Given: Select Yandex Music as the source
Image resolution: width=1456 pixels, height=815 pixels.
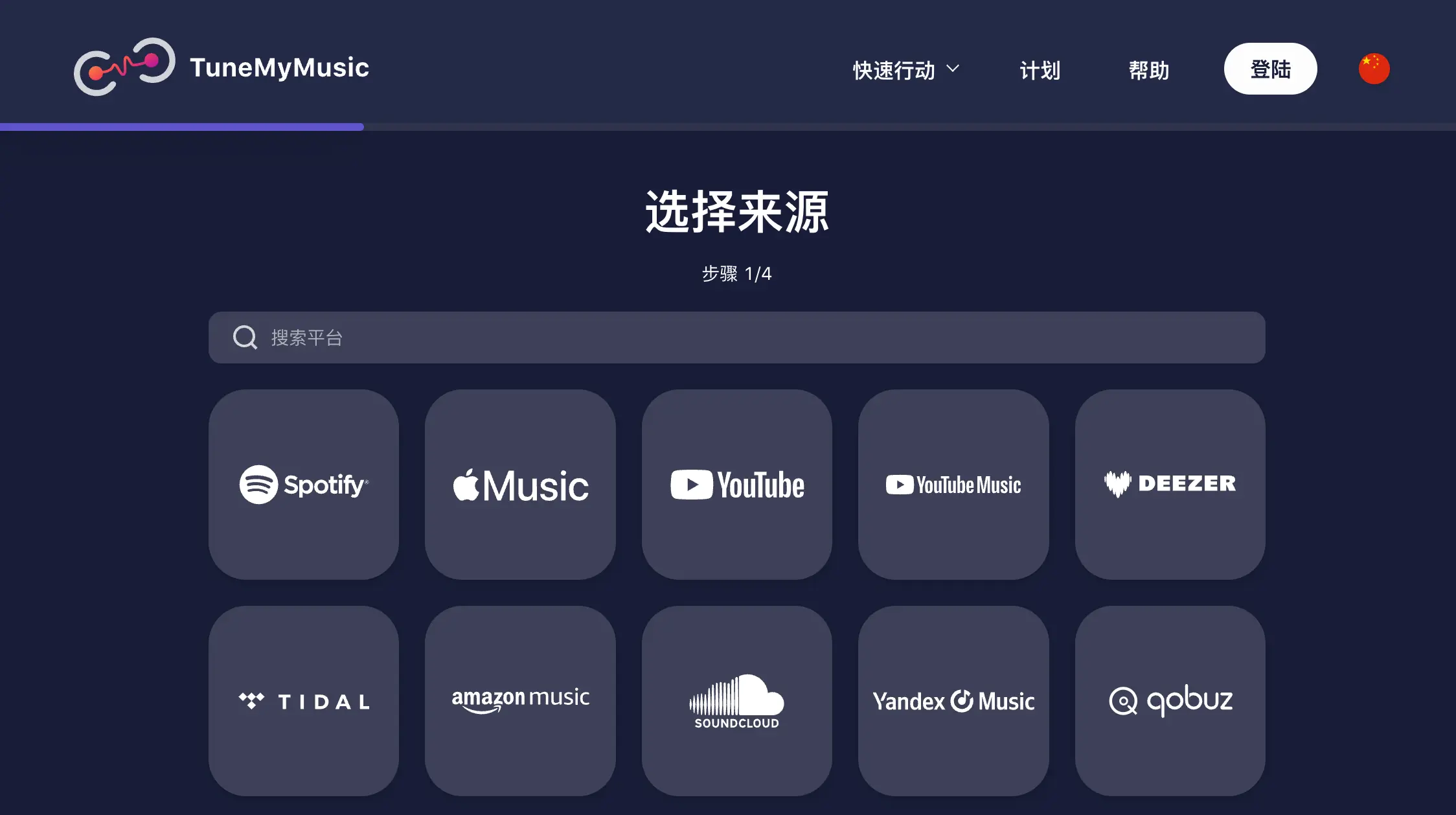Looking at the screenshot, I should pyautogui.click(x=953, y=701).
